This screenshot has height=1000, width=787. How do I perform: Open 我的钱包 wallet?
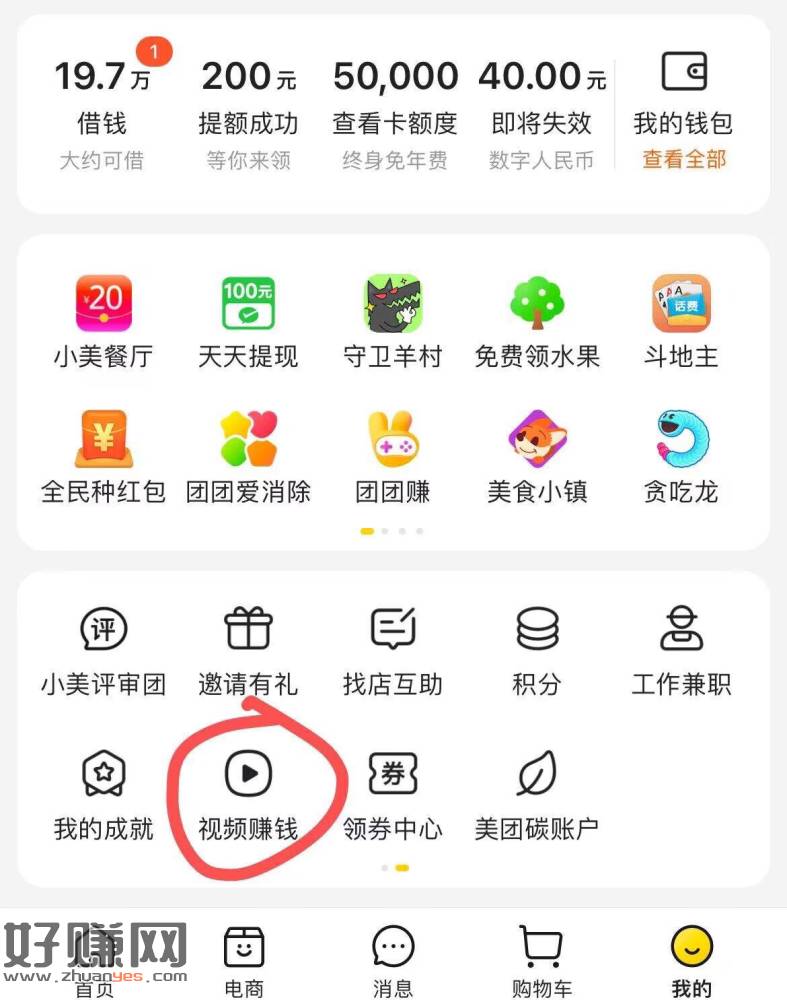[x=683, y=100]
